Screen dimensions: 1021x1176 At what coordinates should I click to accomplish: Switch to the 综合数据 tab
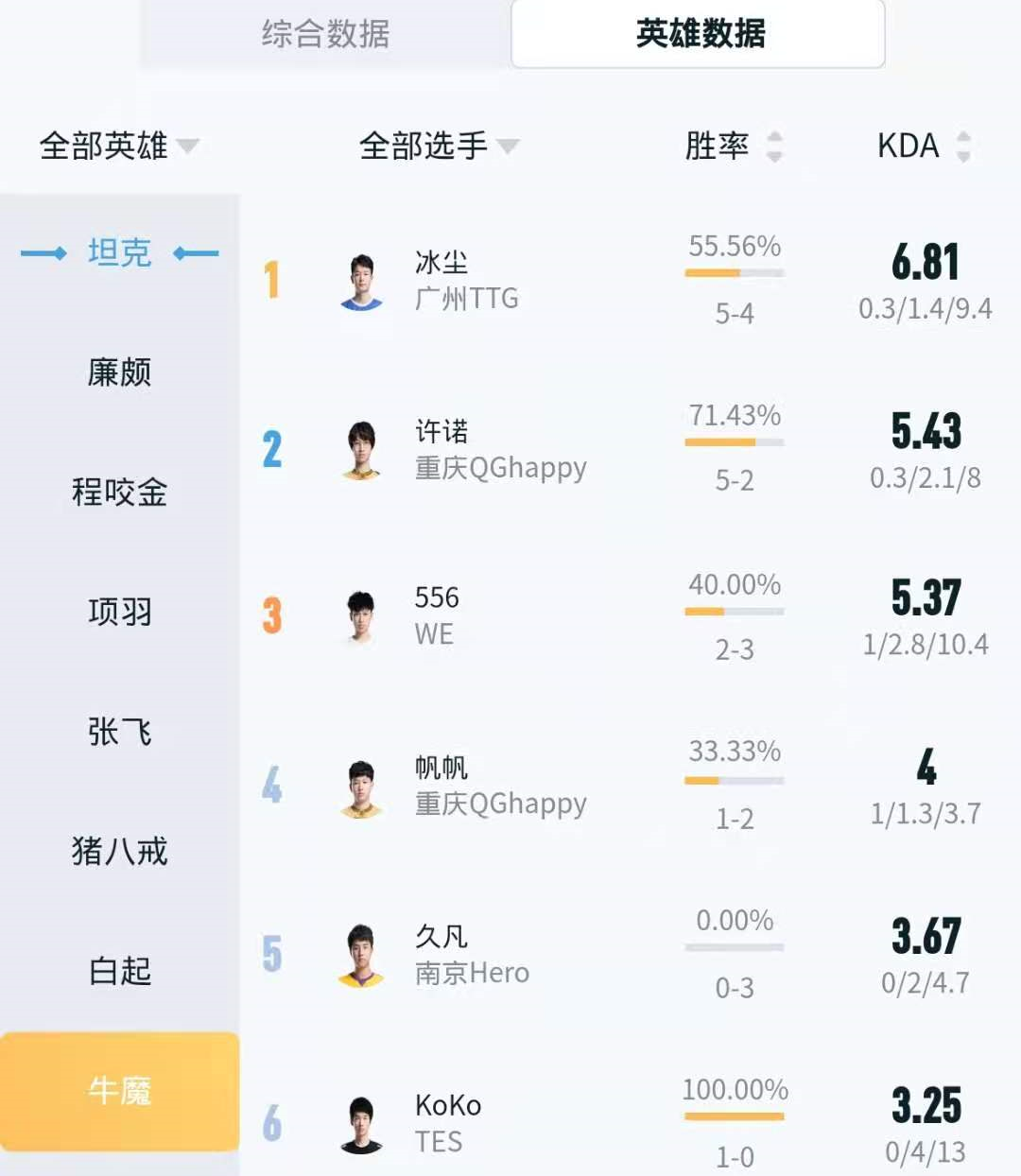(325, 34)
